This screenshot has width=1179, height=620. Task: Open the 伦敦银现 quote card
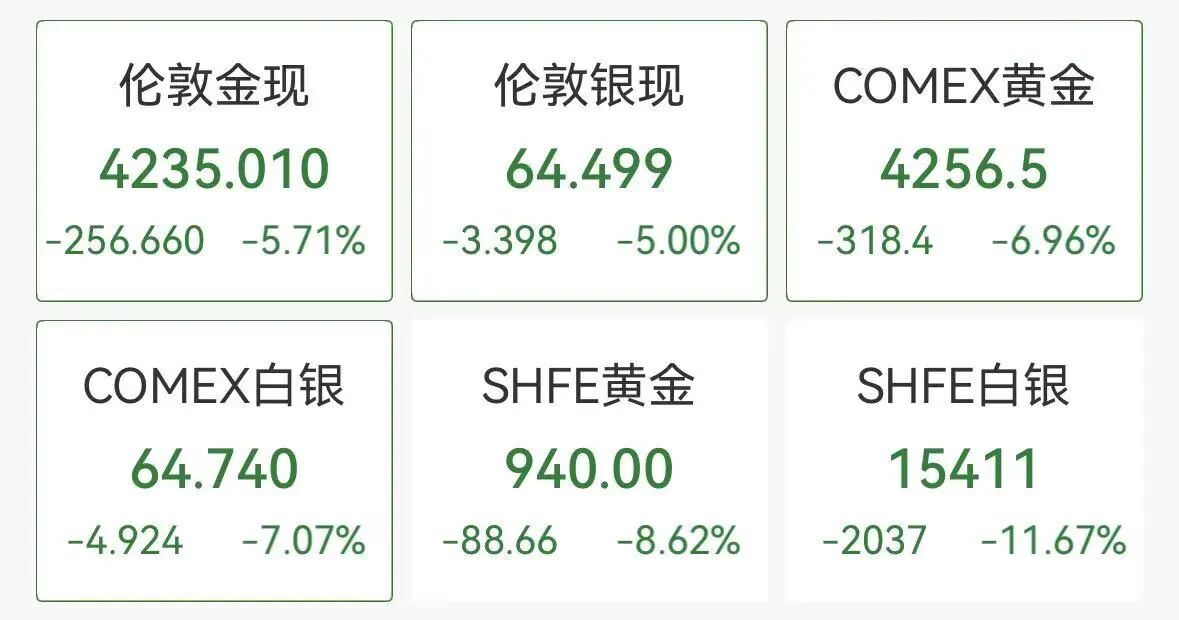[x=589, y=161]
